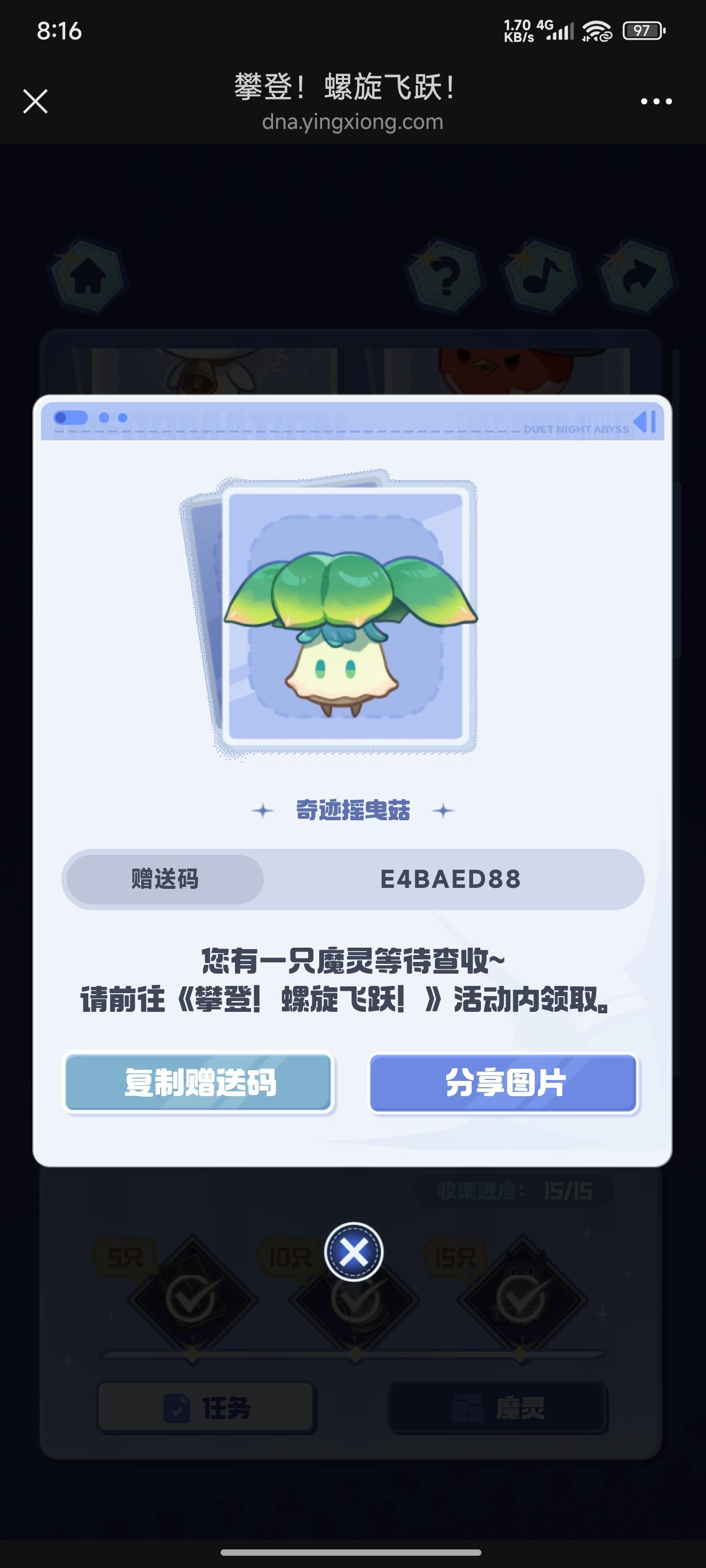The width and height of the screenshot is (706, 1568).
Task: Dismiss the gift code popup
Action: point(353,1251)
